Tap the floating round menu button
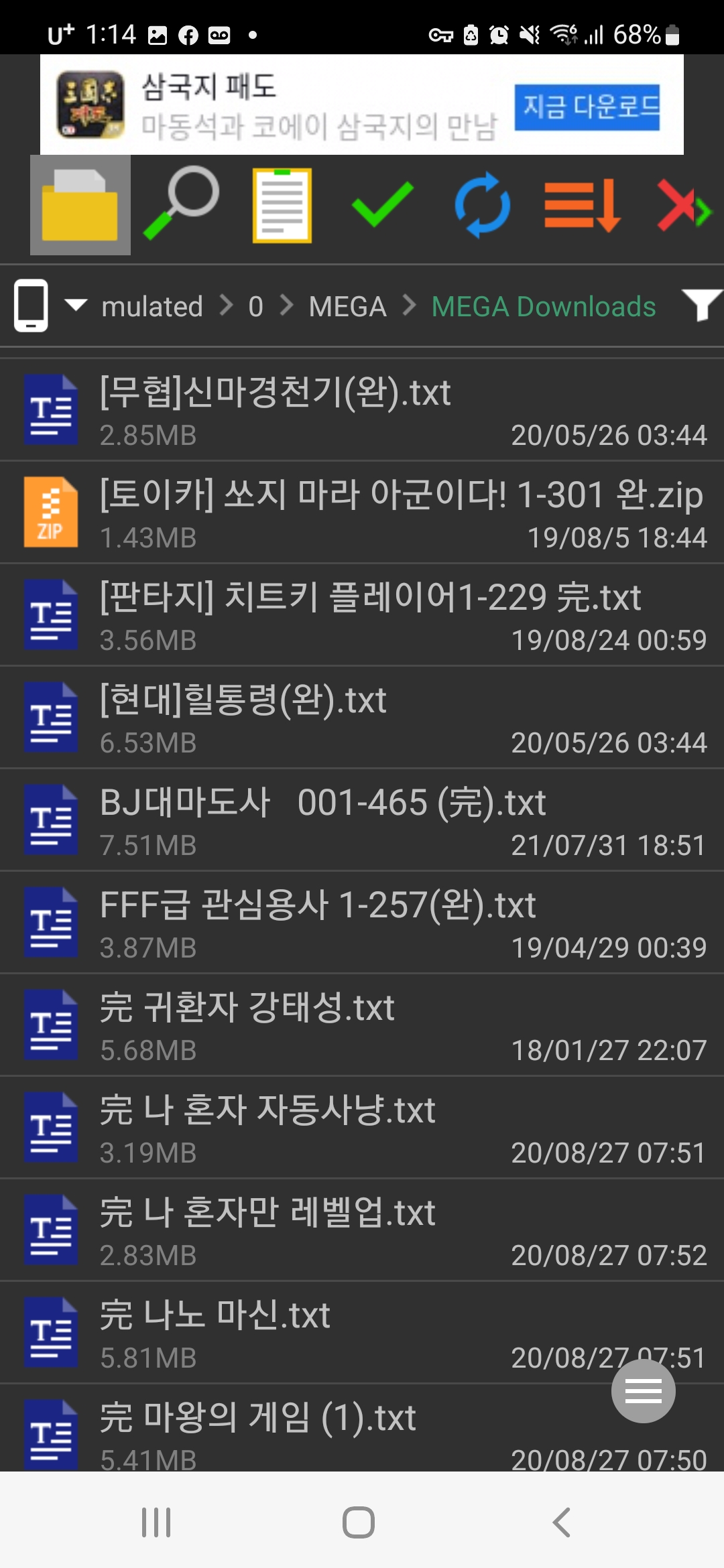Screen dimensions: 724x1568 point(643,1392)
